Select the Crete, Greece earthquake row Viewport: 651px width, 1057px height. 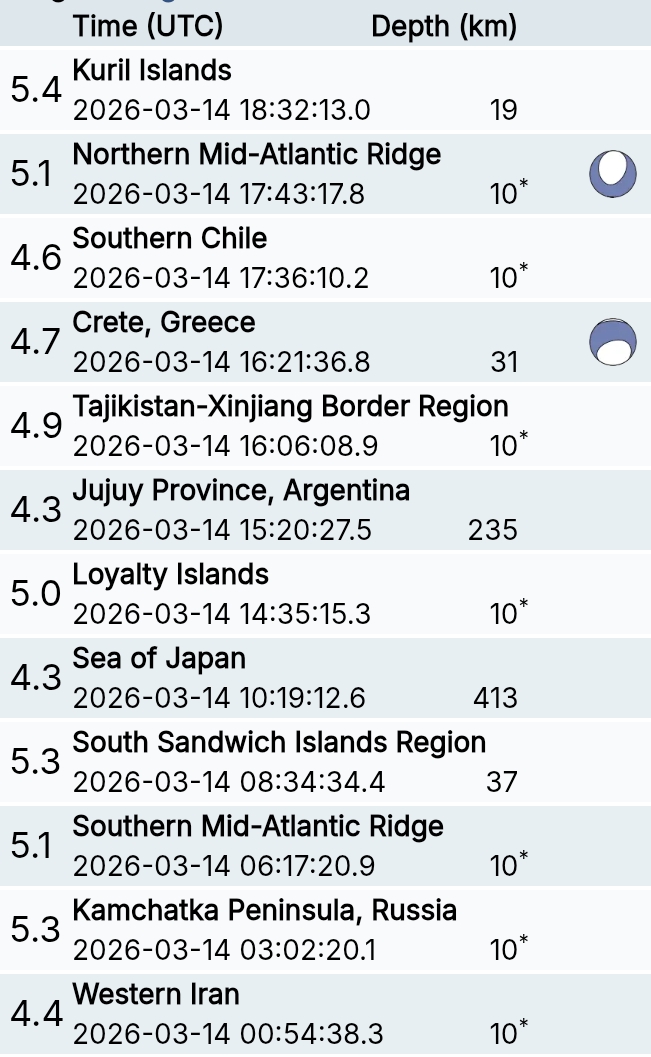coord(300,342)
